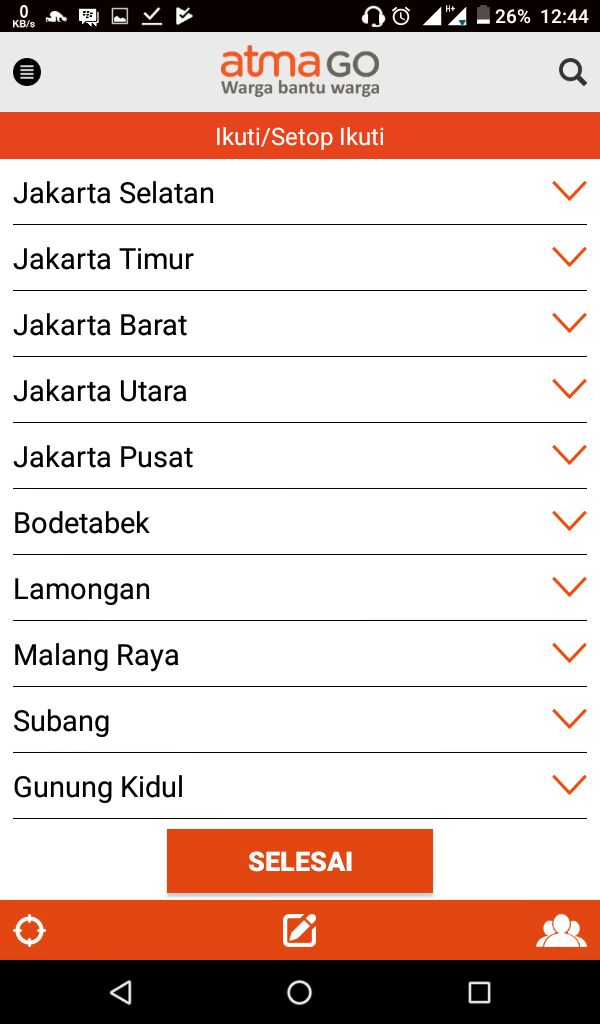
Task: Expand Malang Raya areas
Action: pos(300,654)
